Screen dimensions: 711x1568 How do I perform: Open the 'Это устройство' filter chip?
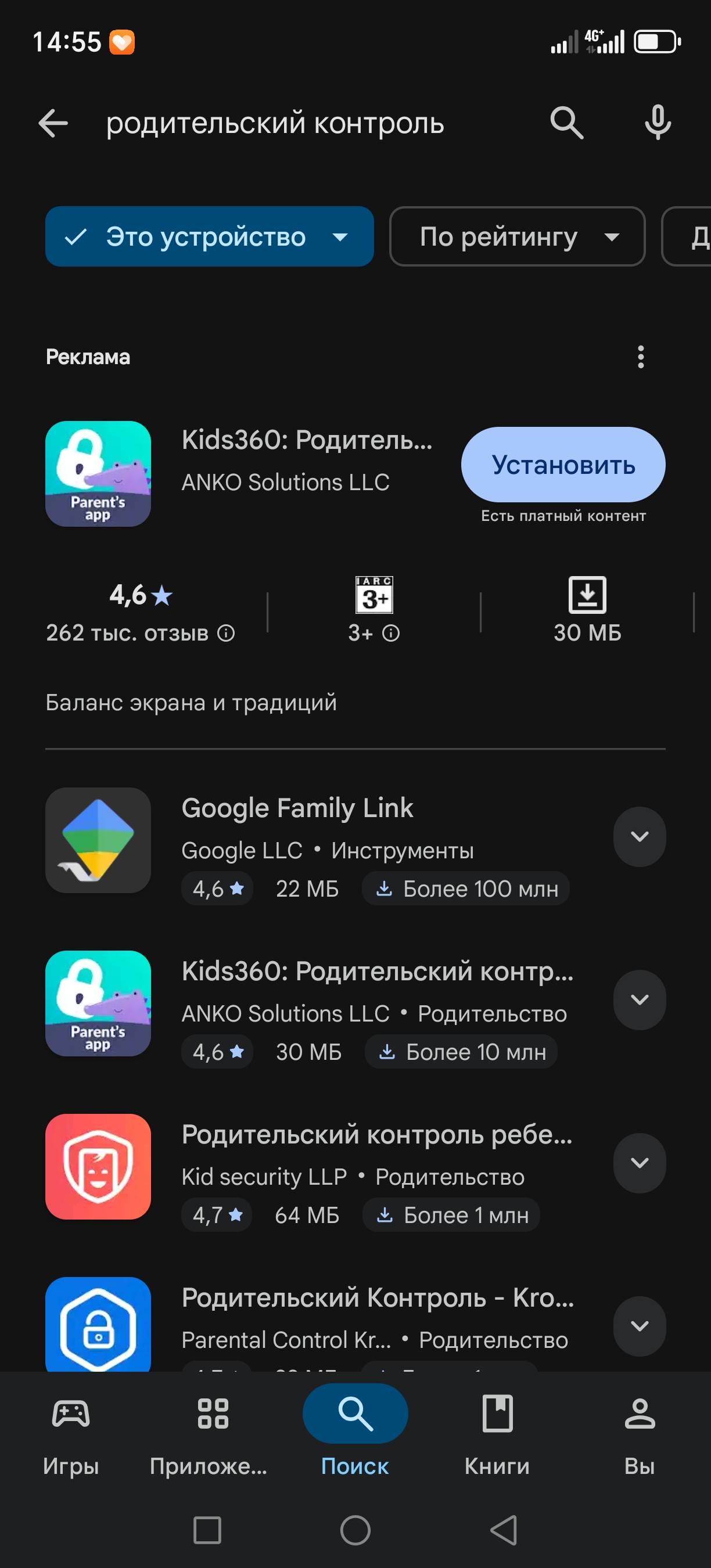[x=209, y=237]
